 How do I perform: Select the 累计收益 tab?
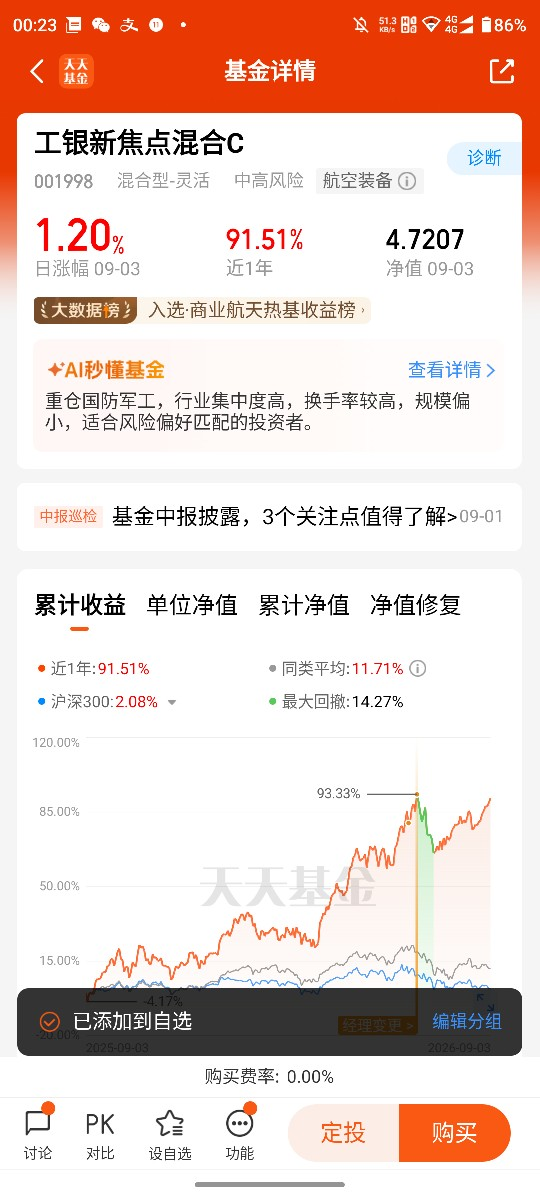click(80, 605)
